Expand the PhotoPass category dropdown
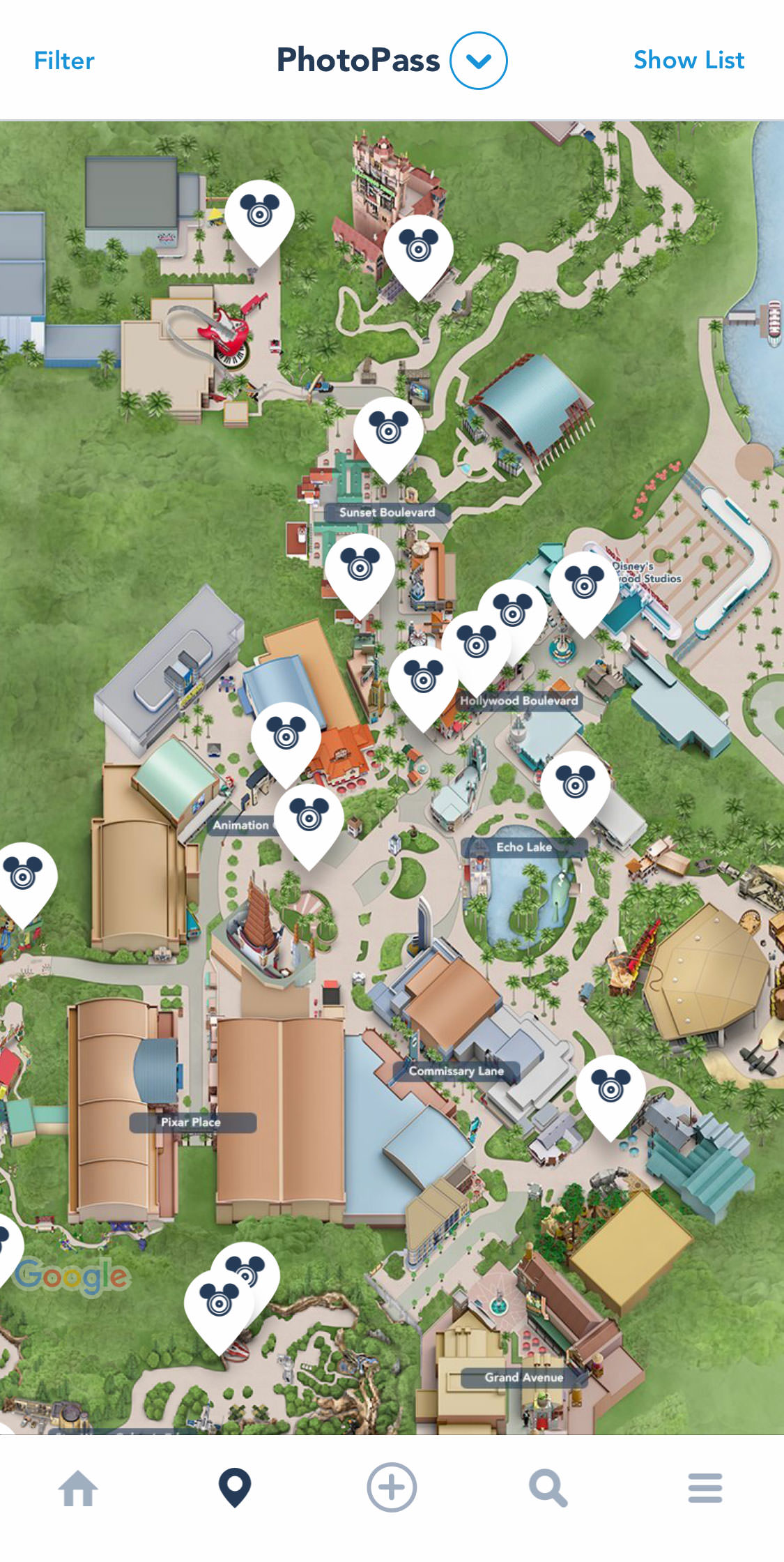This screenshot has width=784, height=1562. (479, 61)
